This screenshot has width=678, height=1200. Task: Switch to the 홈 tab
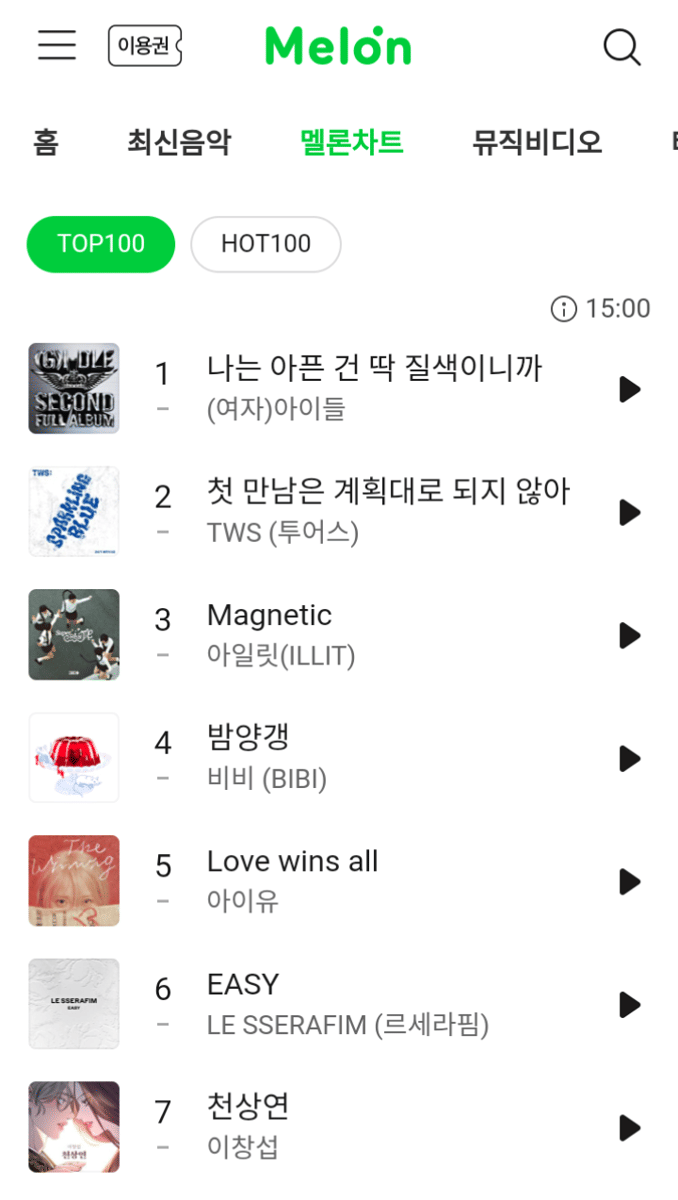coord(45,143)
